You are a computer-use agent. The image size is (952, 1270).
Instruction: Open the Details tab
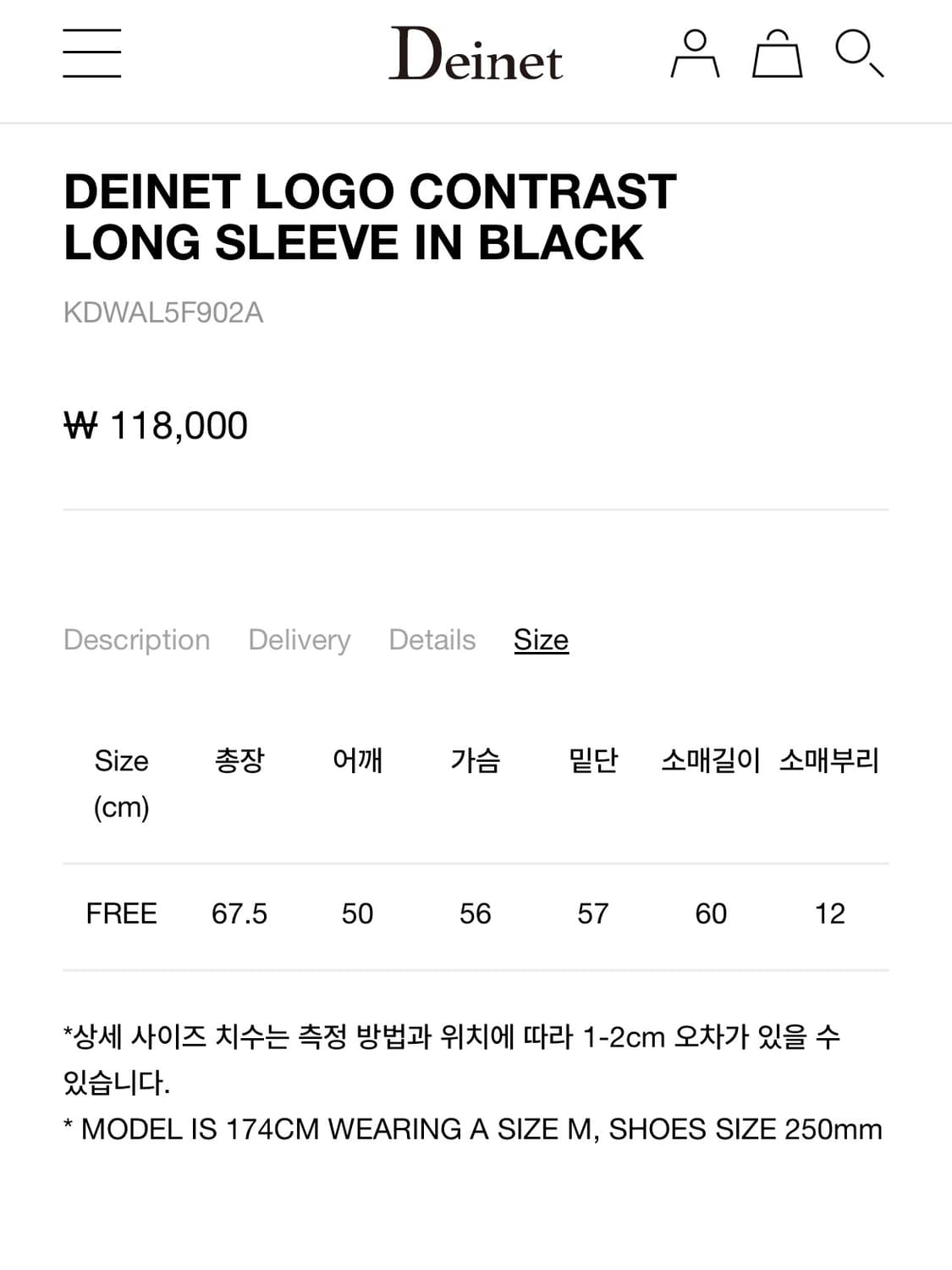point(432,640)
